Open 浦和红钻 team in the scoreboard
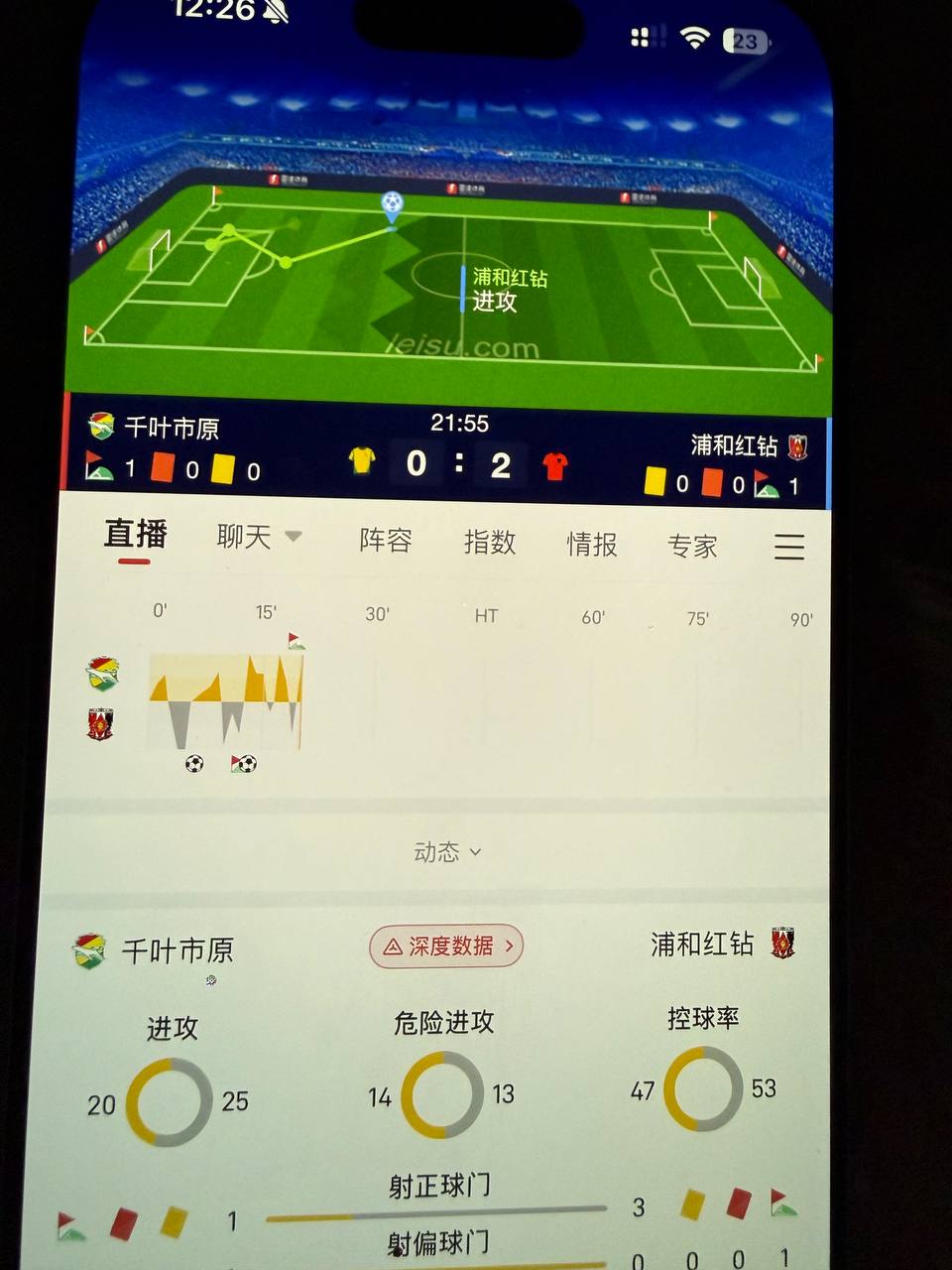 [x=735, y=445]
